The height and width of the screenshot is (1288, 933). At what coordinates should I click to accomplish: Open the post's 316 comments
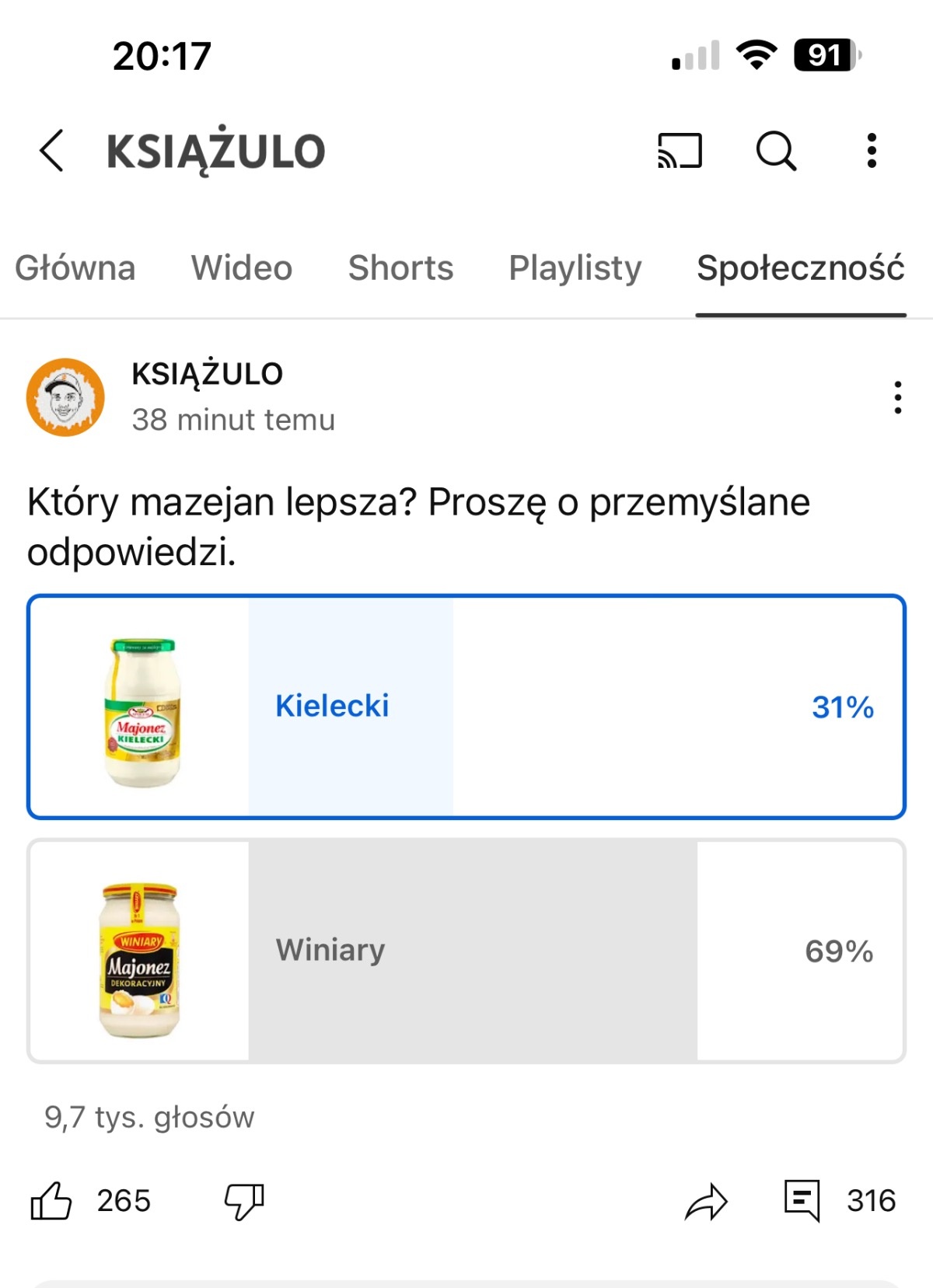[802, 1200]
